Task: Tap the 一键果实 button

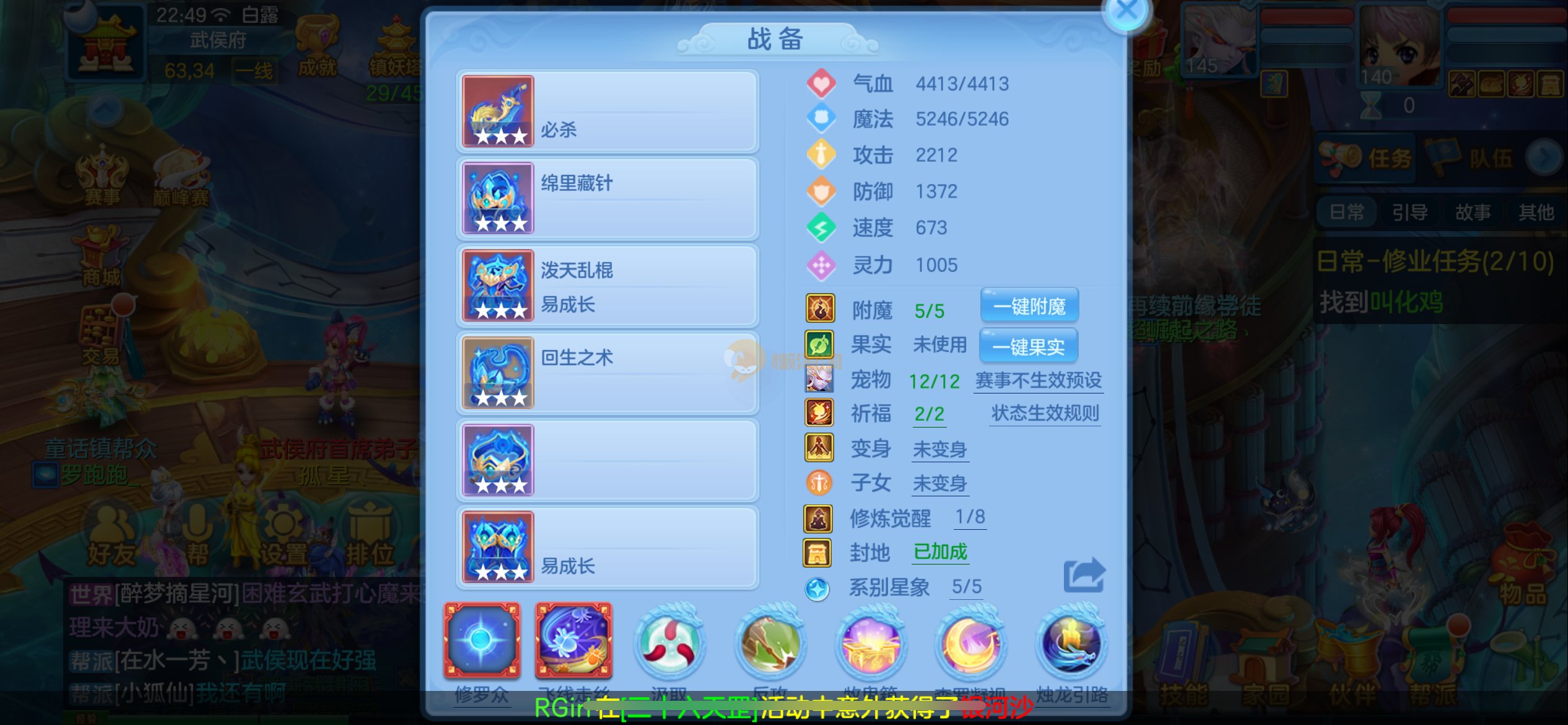Action: pos(1028,346)
